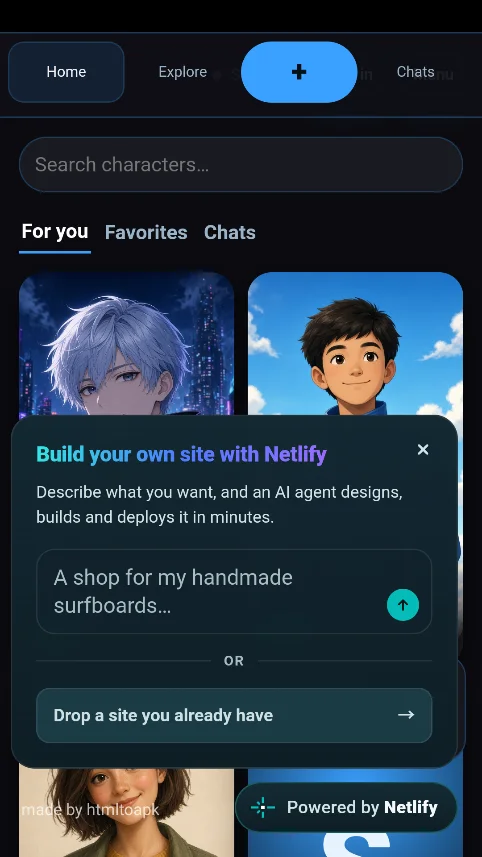The image size is (482, 857).
Task: Switch to the Chats tab below search
Action: point(230,233)
